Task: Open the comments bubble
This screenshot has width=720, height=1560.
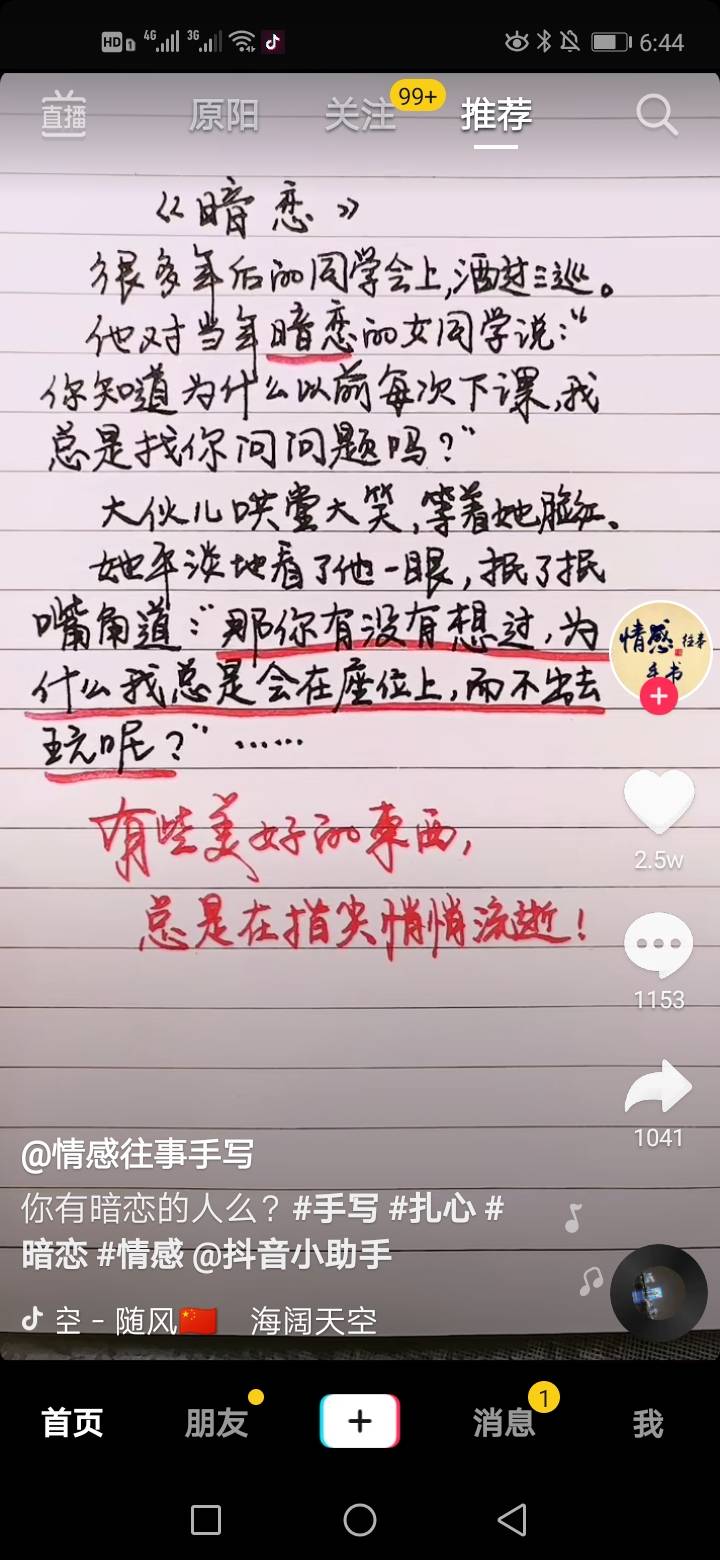Action: pos(659,945)
